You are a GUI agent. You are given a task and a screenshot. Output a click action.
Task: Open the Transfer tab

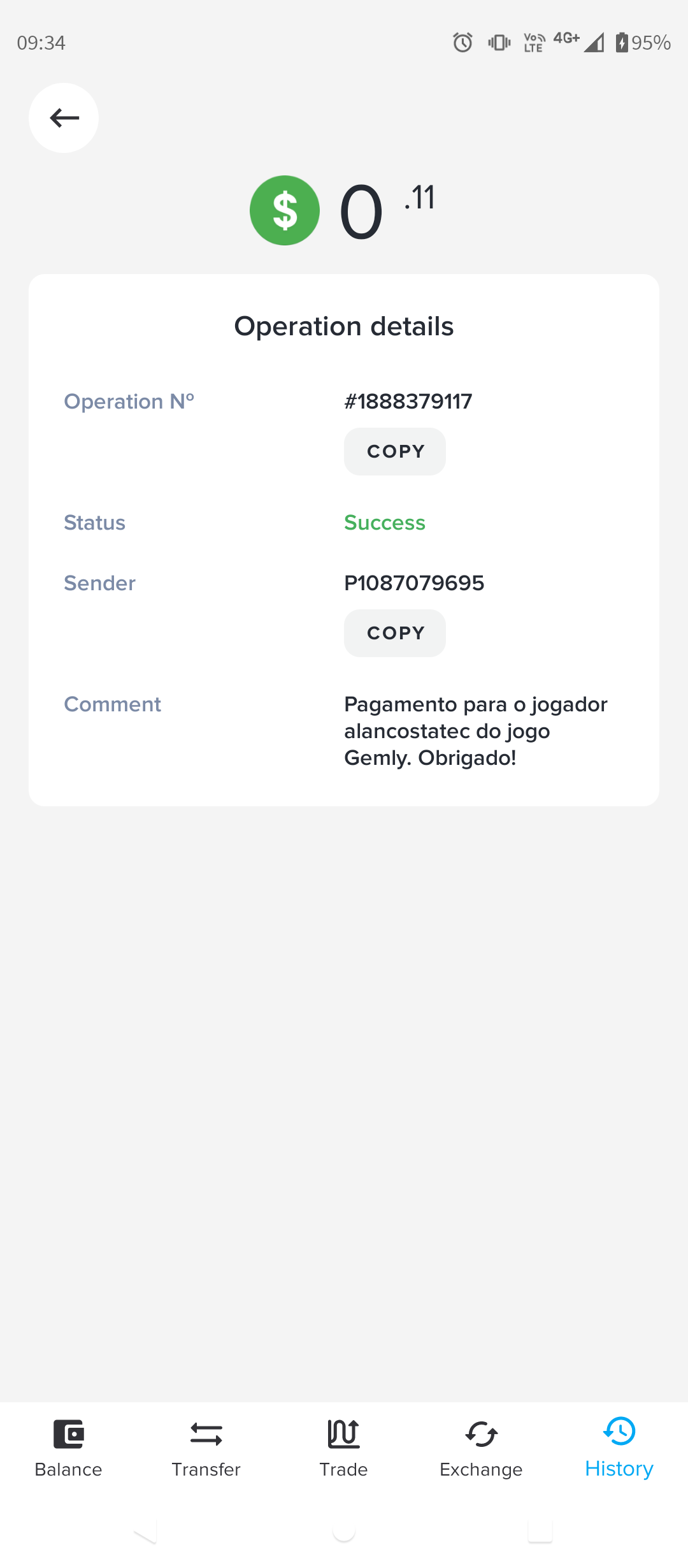tap(206, 1448)
